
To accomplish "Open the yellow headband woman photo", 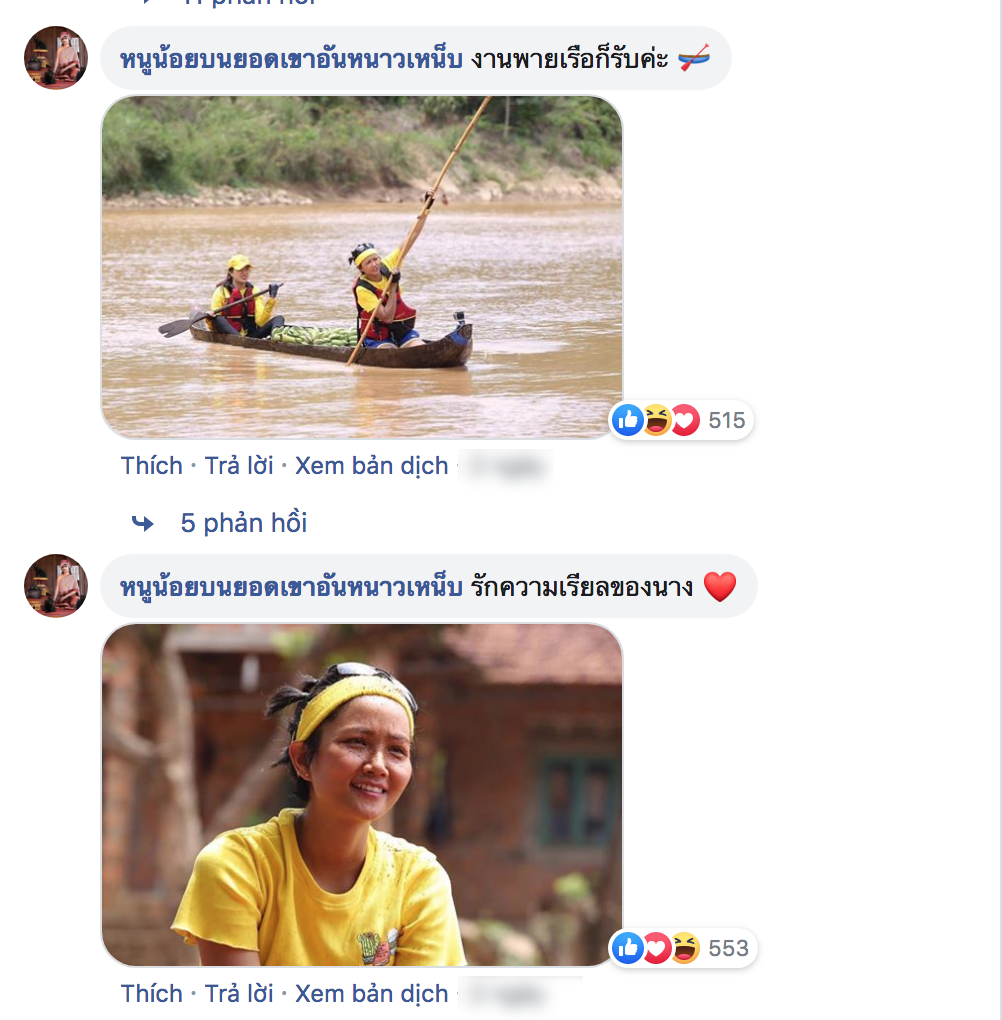I will pyautogui.click(x=362, y=794).
